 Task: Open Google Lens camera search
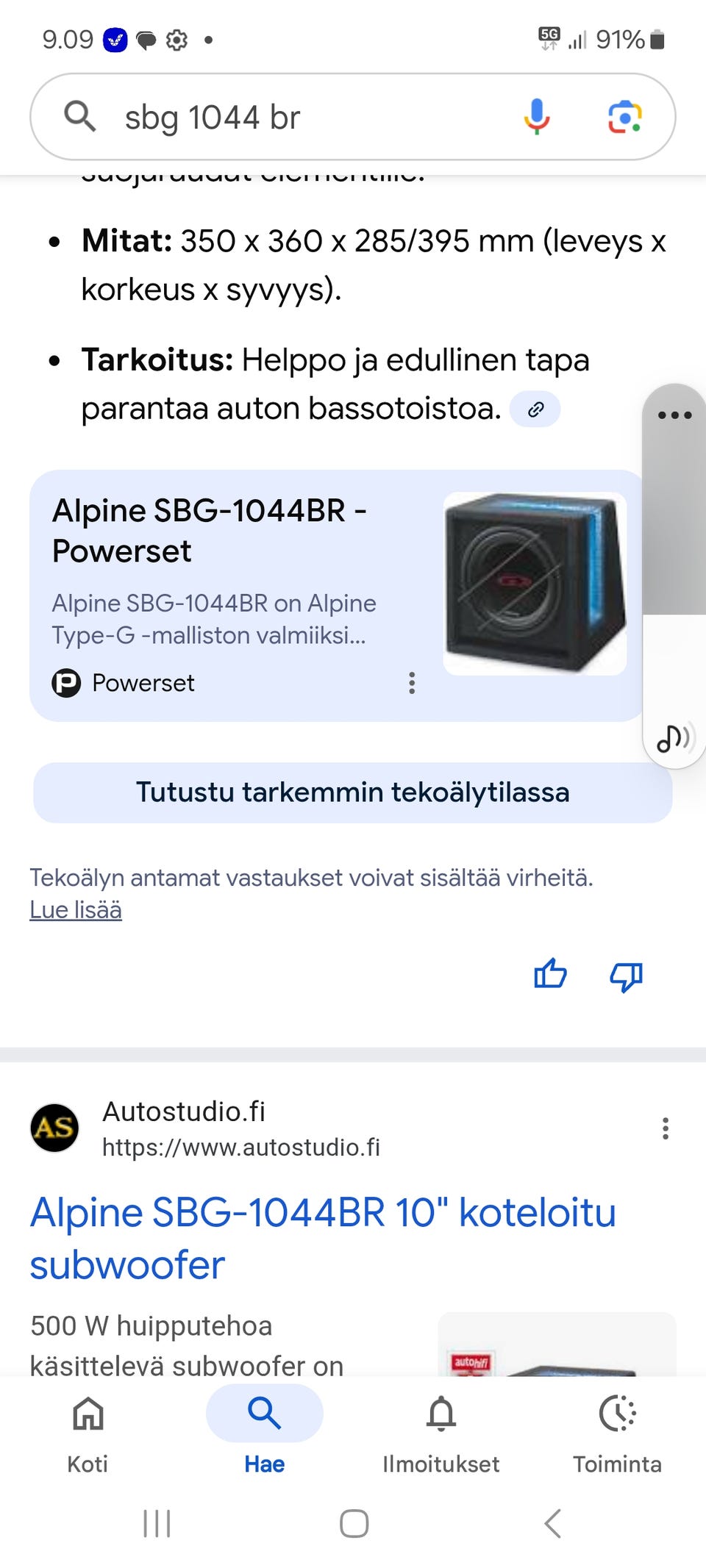tap(624, 117)
